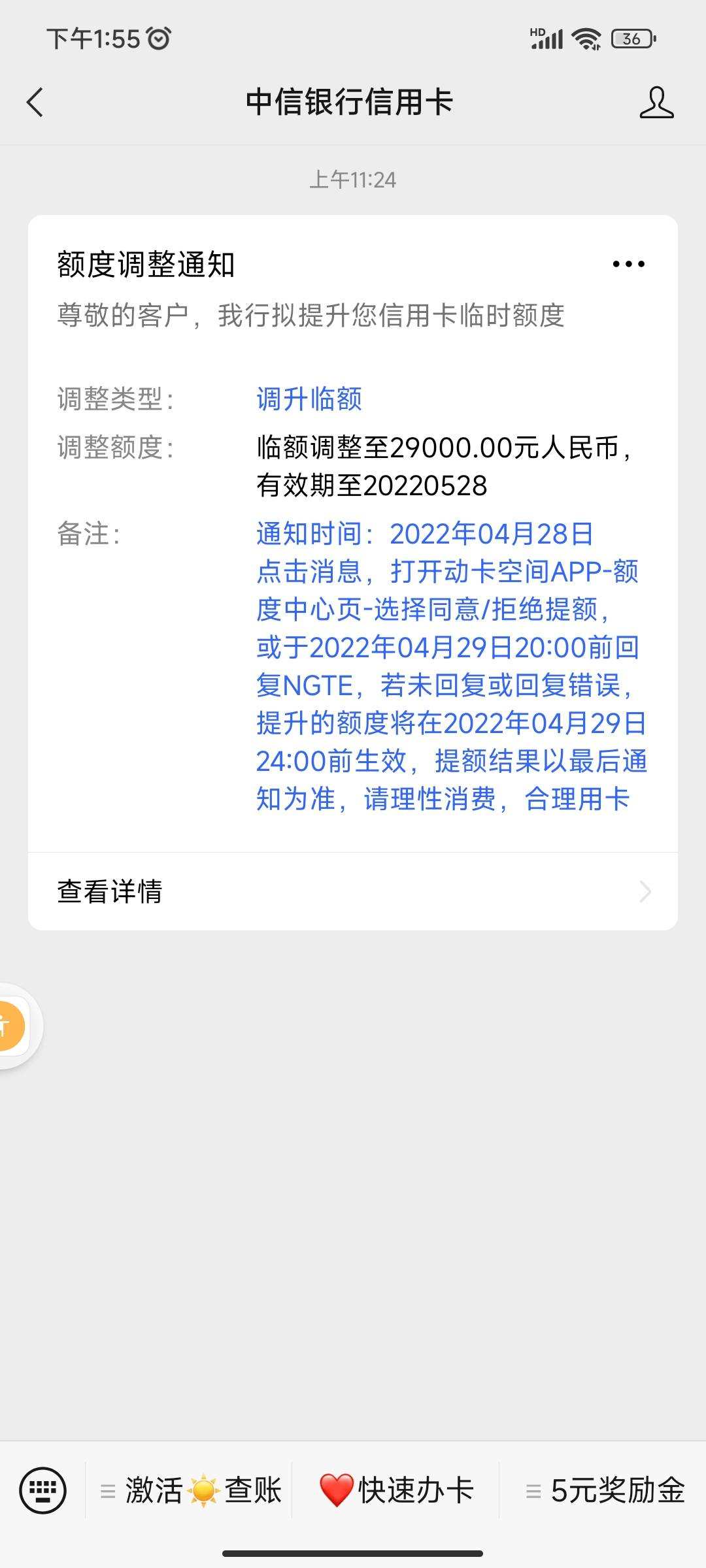This screenshot has width=706, height=1568.
Task: Open the 快速办卡 menu
Action: coord(396,1490)
